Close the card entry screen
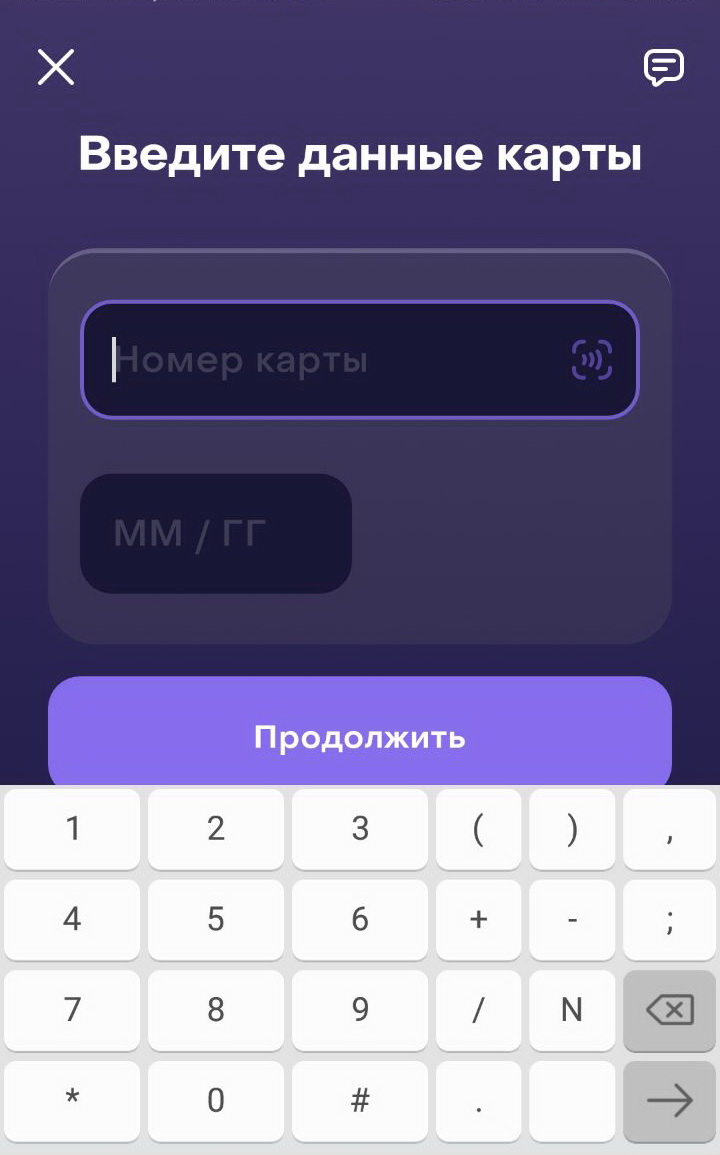Image resolution: width=720 pixels, height=1155 pixels. pyautogui.click(x=56, y=67)
